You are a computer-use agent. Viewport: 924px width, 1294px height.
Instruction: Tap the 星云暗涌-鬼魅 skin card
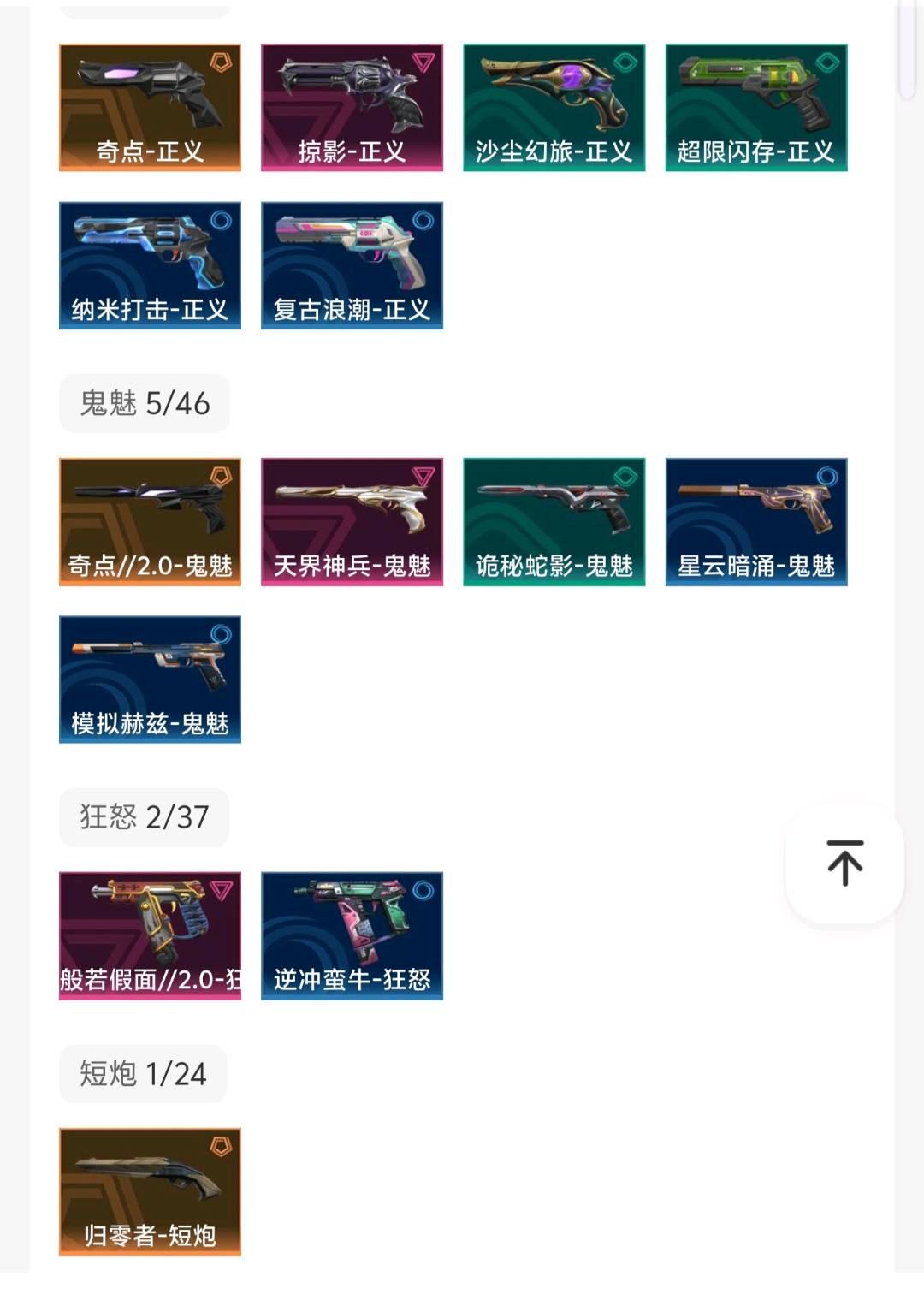pyautogui.click(x=755, y=521)
